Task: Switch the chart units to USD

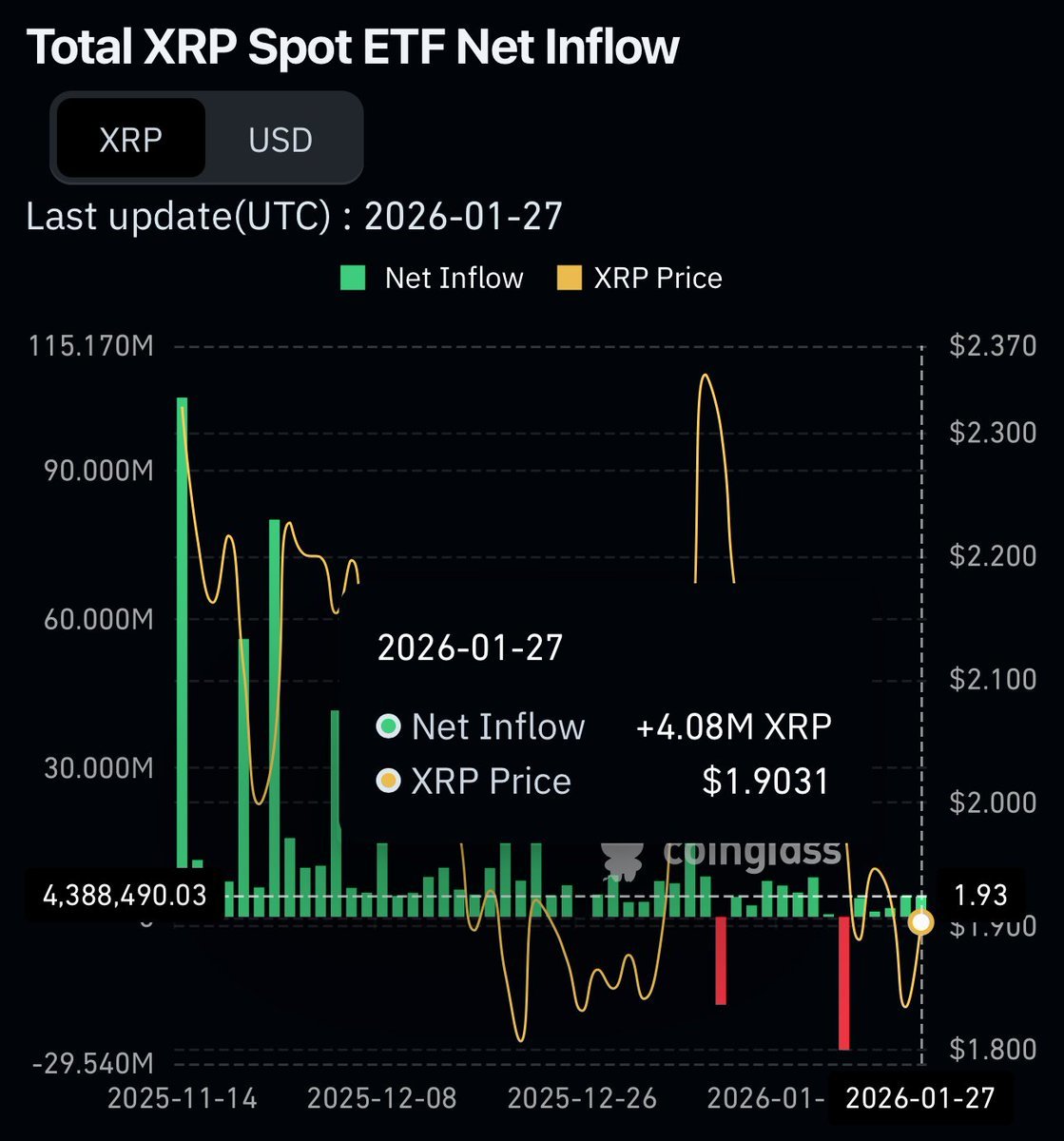Action: (281, 139)
